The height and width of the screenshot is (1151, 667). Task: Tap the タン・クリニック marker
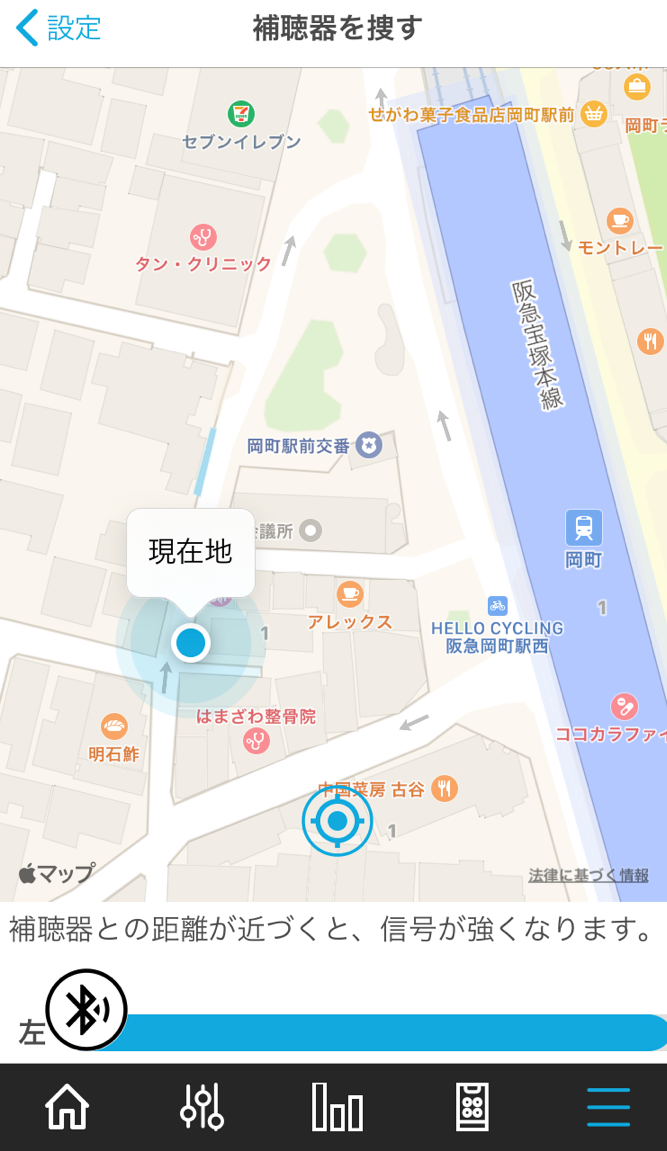pos(203,238)
